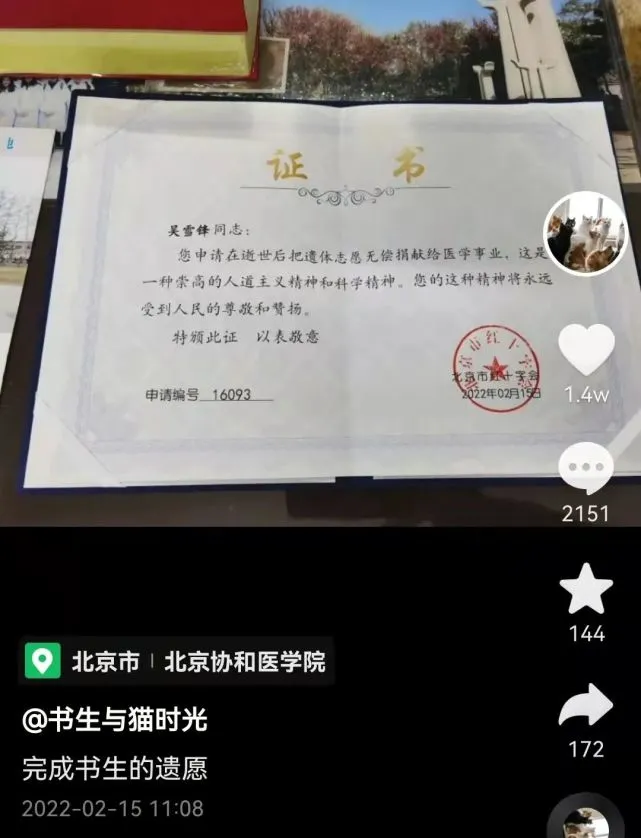The image size is (641, 838).
Task: Open the creator's profile avatar
Action: [x=585, y=234]
